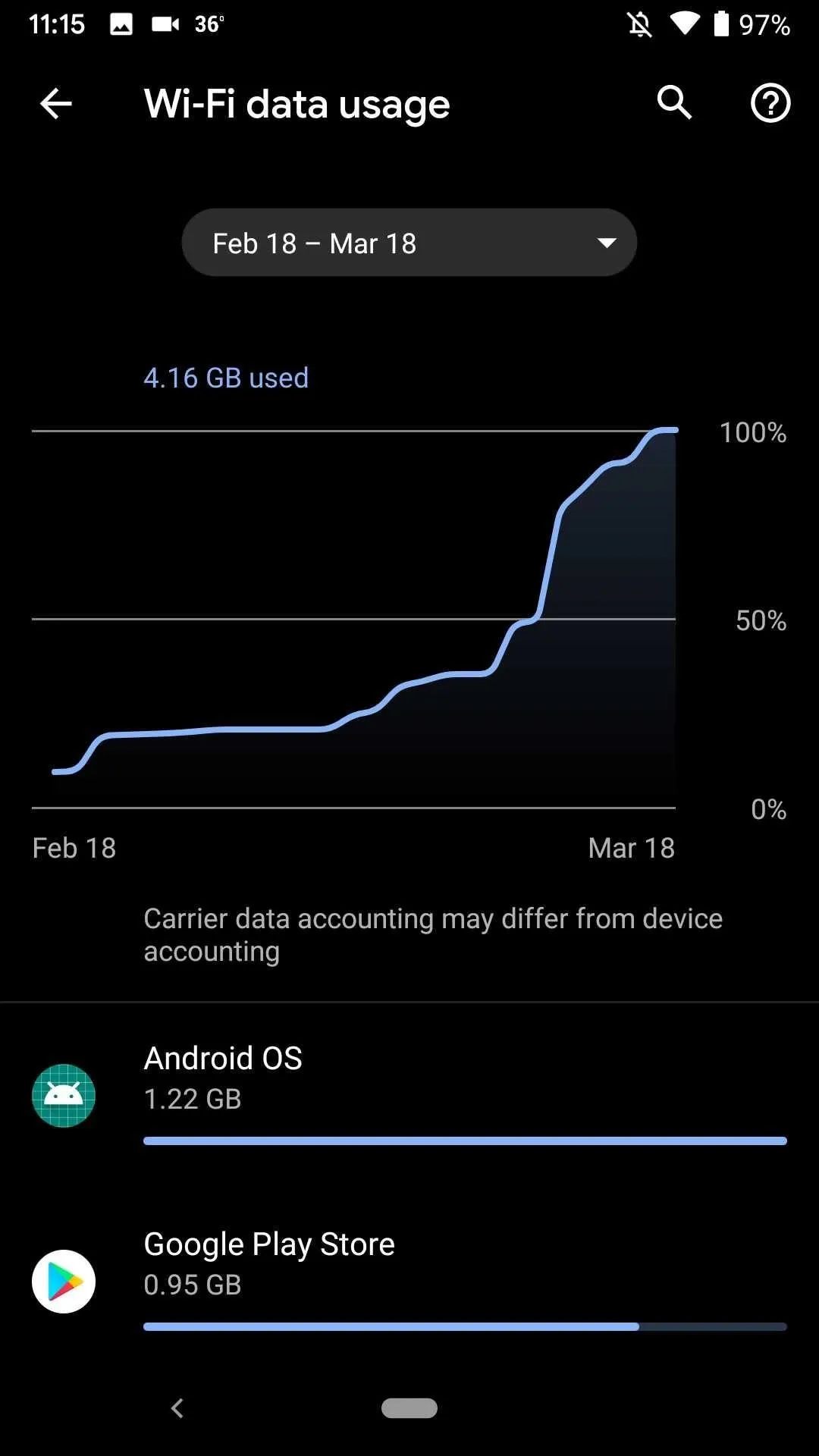Tap the home pill in navigation bar
Viewport: 819px width, 1456px height.
tap(409, 1408)
